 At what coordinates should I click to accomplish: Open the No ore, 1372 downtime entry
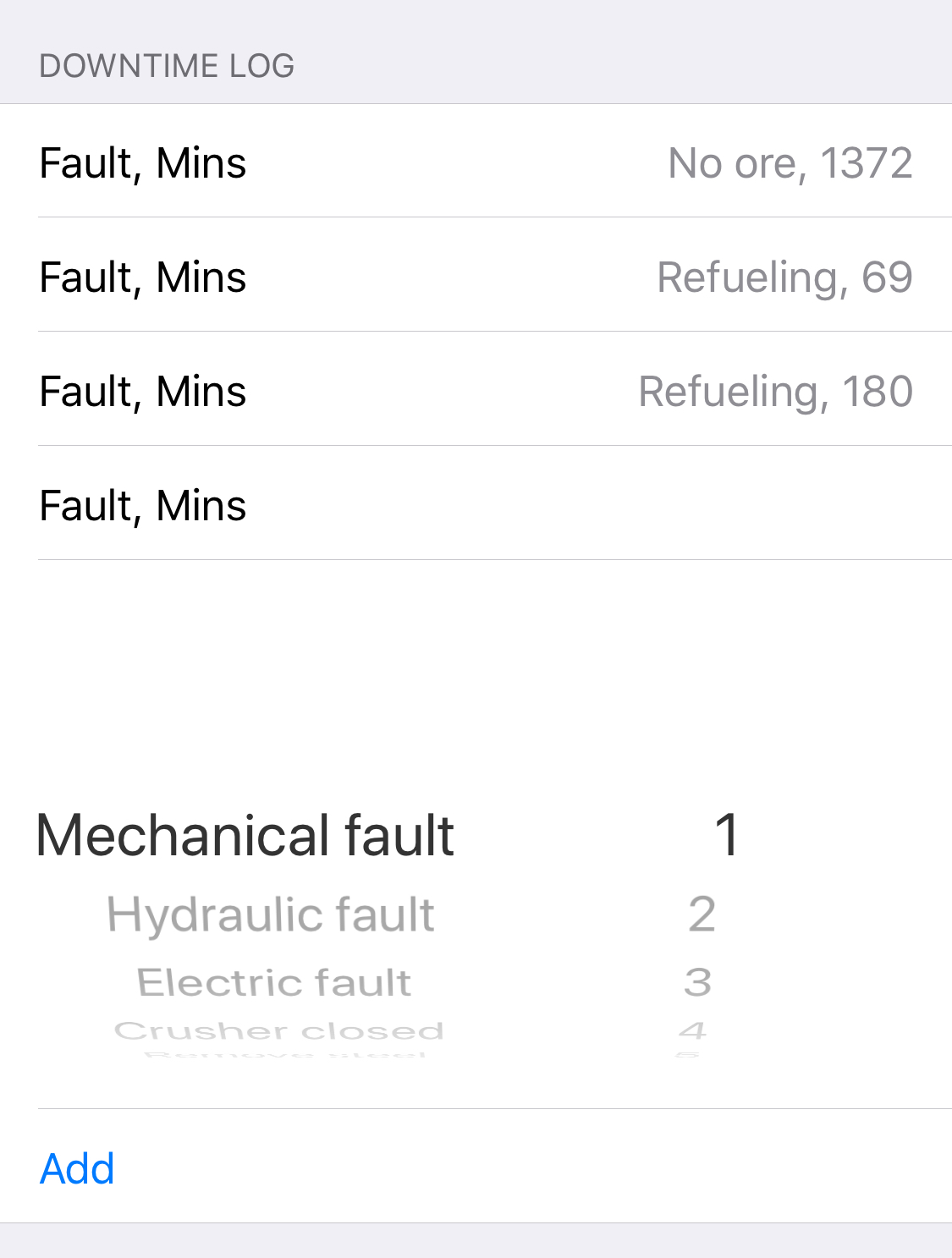[x=790, y=162]
